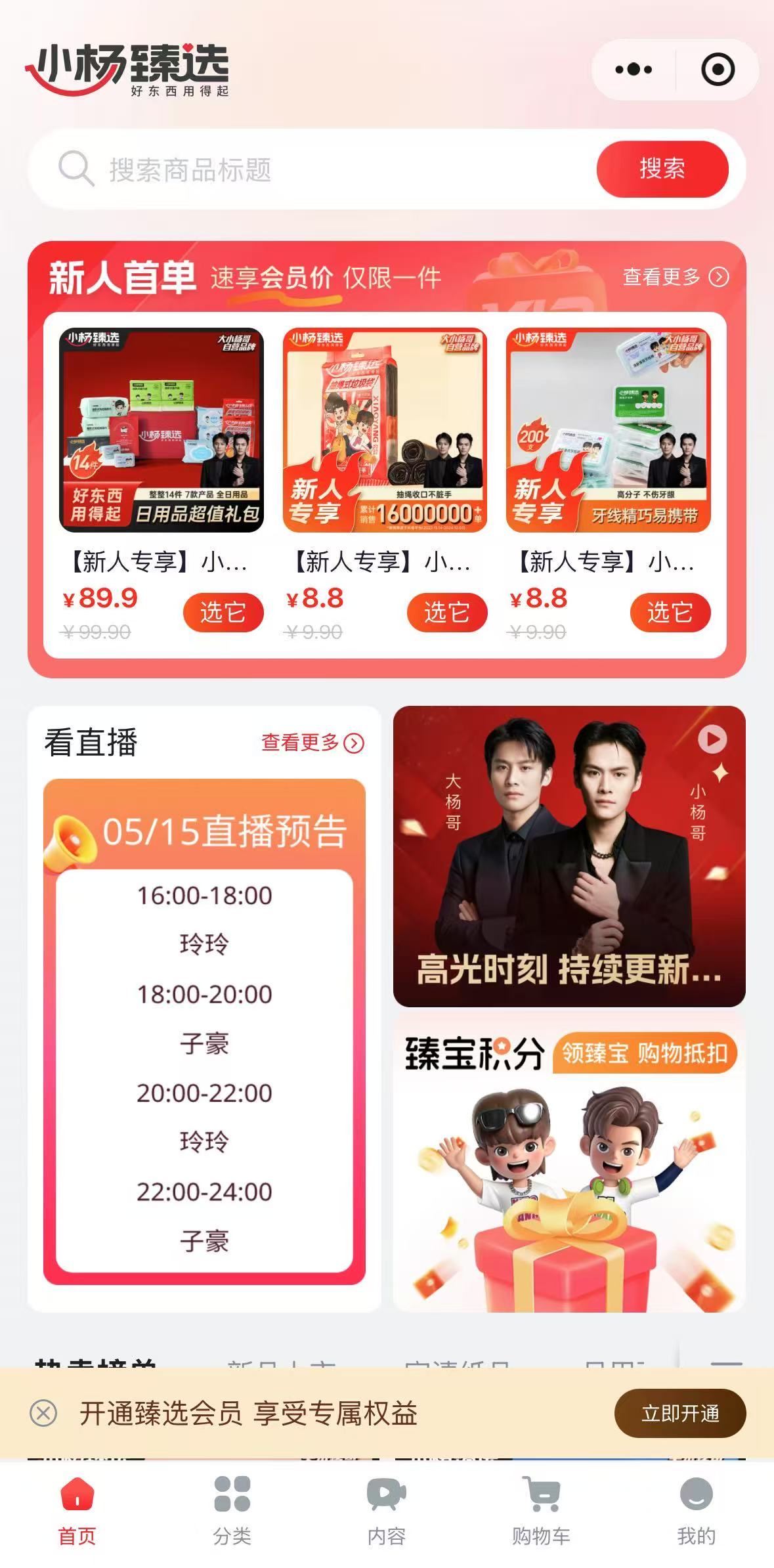Close the mini program via circle icon
Image resolution: width=774 pixels, height=1568 pixels.
point(718,70)
